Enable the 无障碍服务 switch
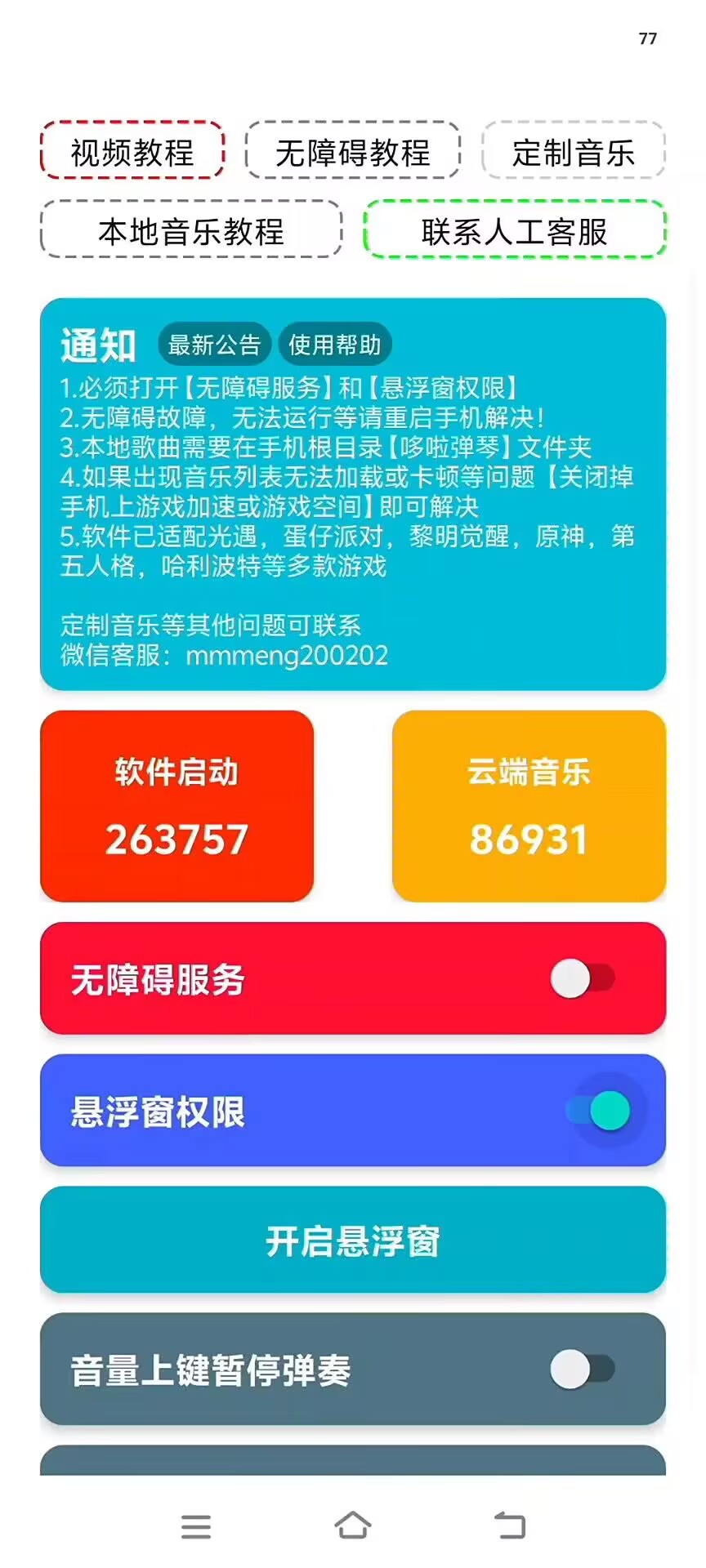 (x=583, y=978)
